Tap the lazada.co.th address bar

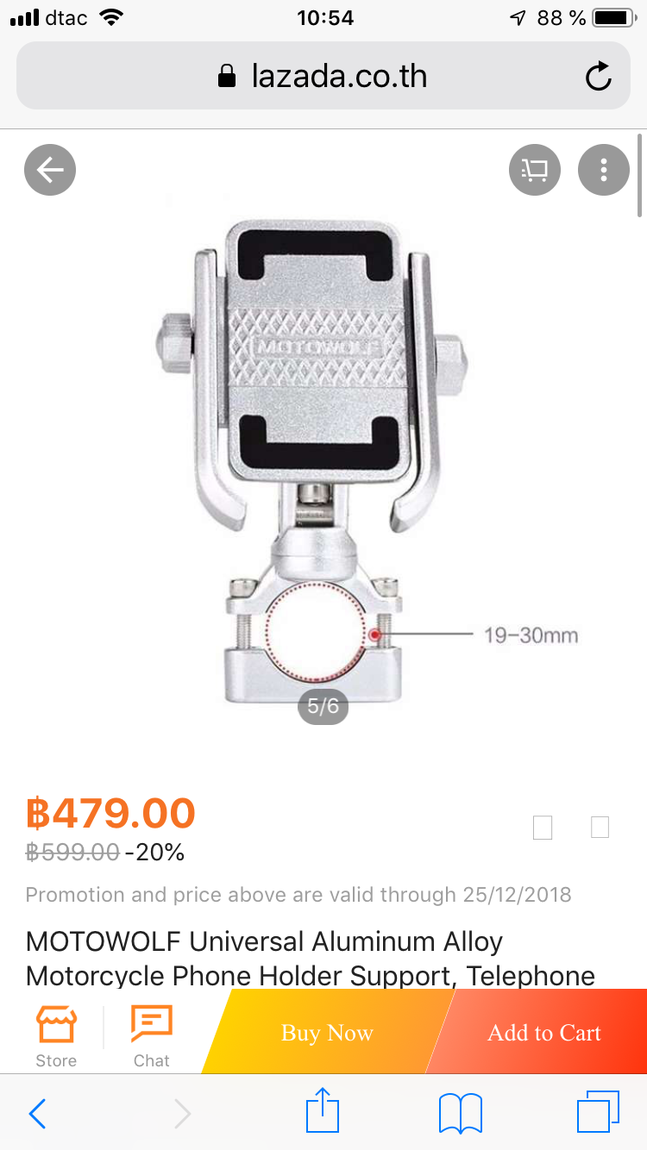[322, 76]
